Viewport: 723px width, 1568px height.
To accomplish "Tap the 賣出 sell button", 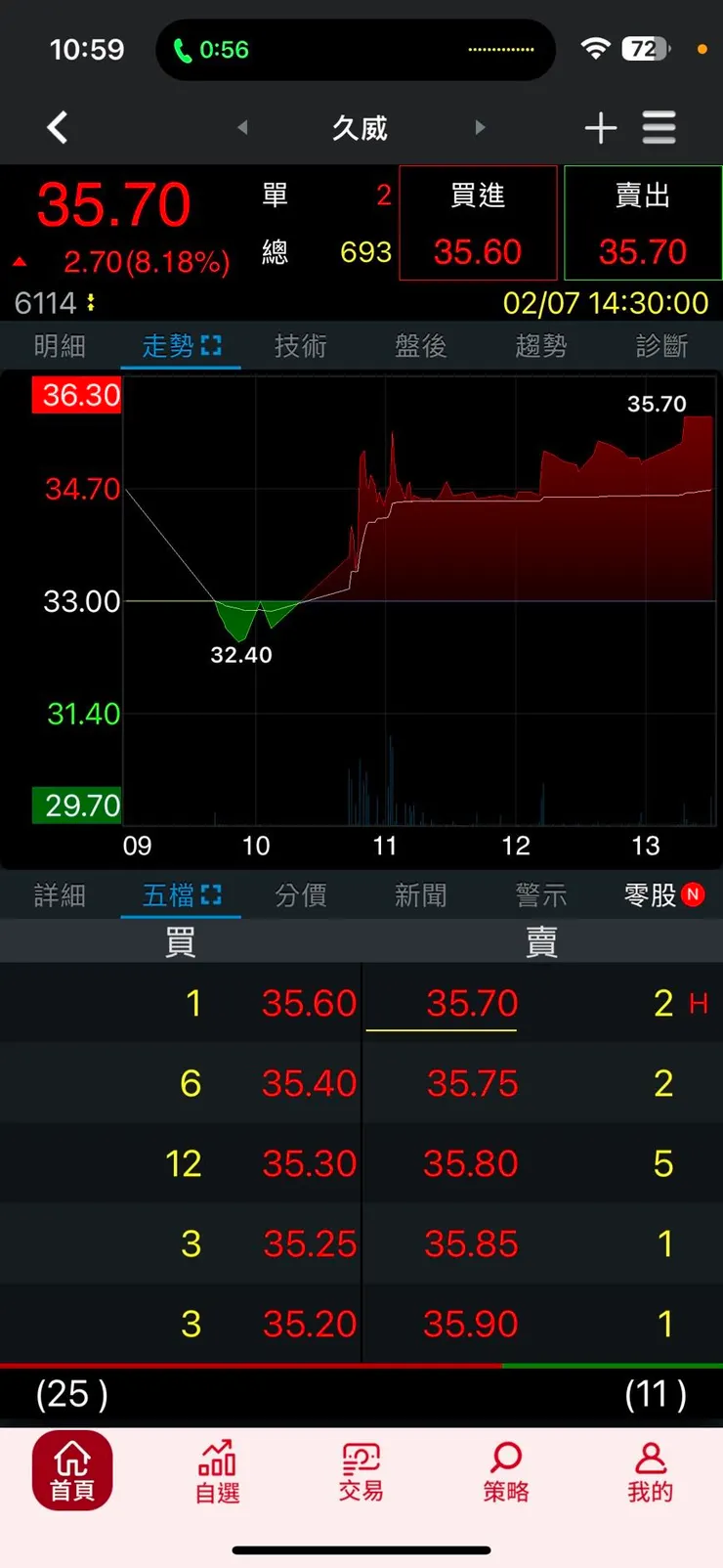I will click(643, 224).
